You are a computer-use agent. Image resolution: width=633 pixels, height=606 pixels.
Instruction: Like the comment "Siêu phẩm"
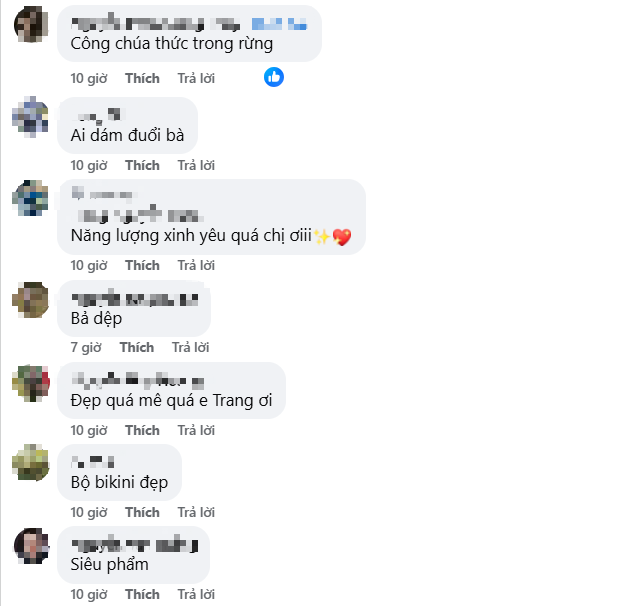[142, 594]
